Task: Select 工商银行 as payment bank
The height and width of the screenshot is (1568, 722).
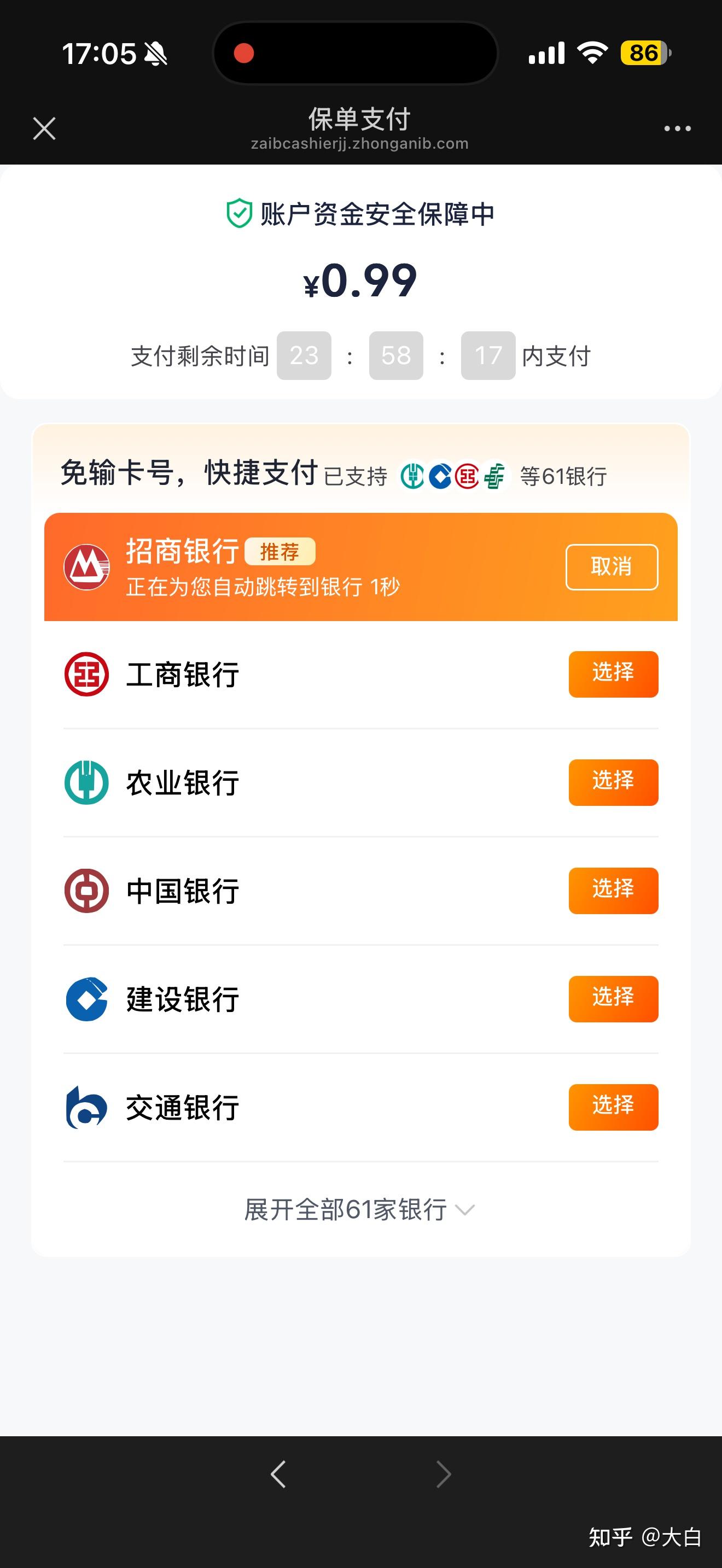Action: click(x=613, y=674)
